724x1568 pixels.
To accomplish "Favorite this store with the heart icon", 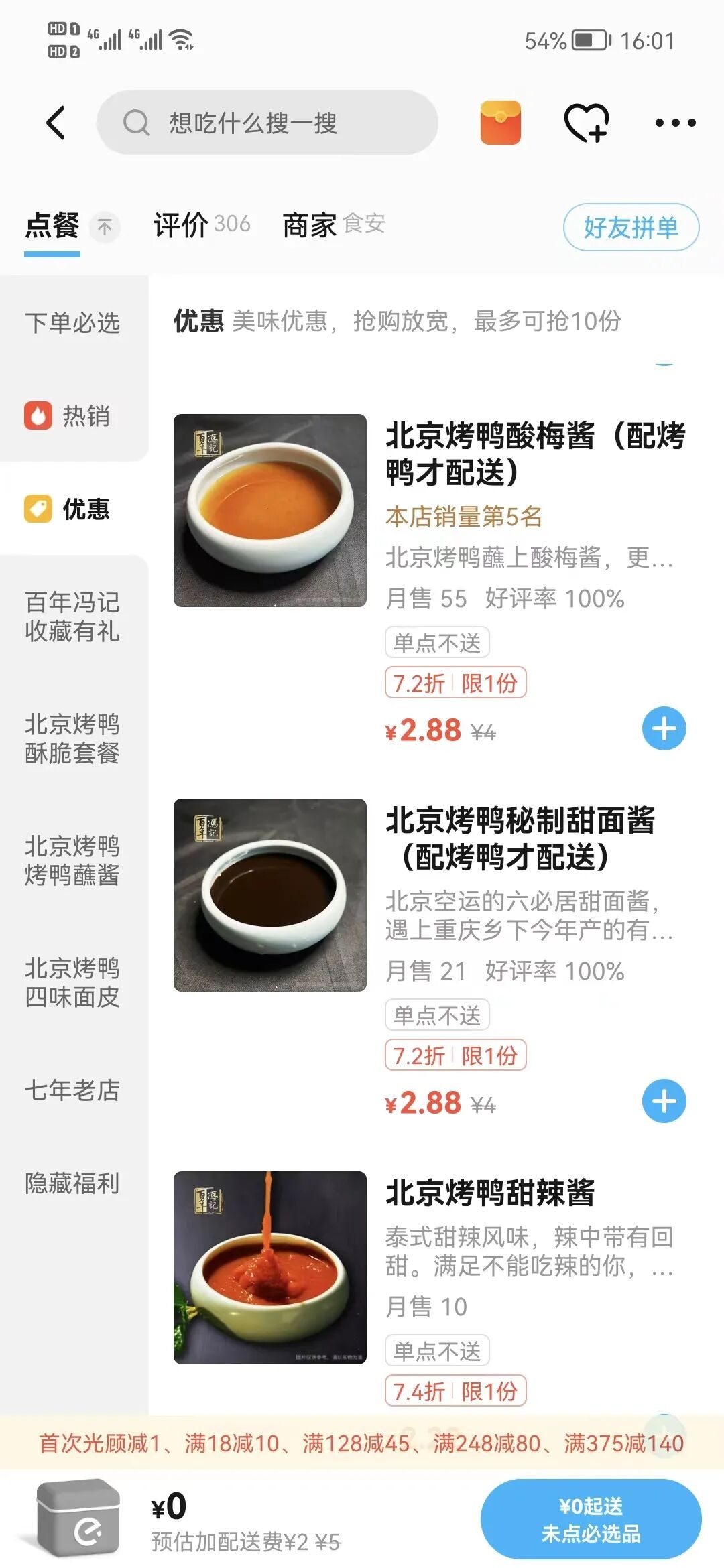I will [587, 123].
